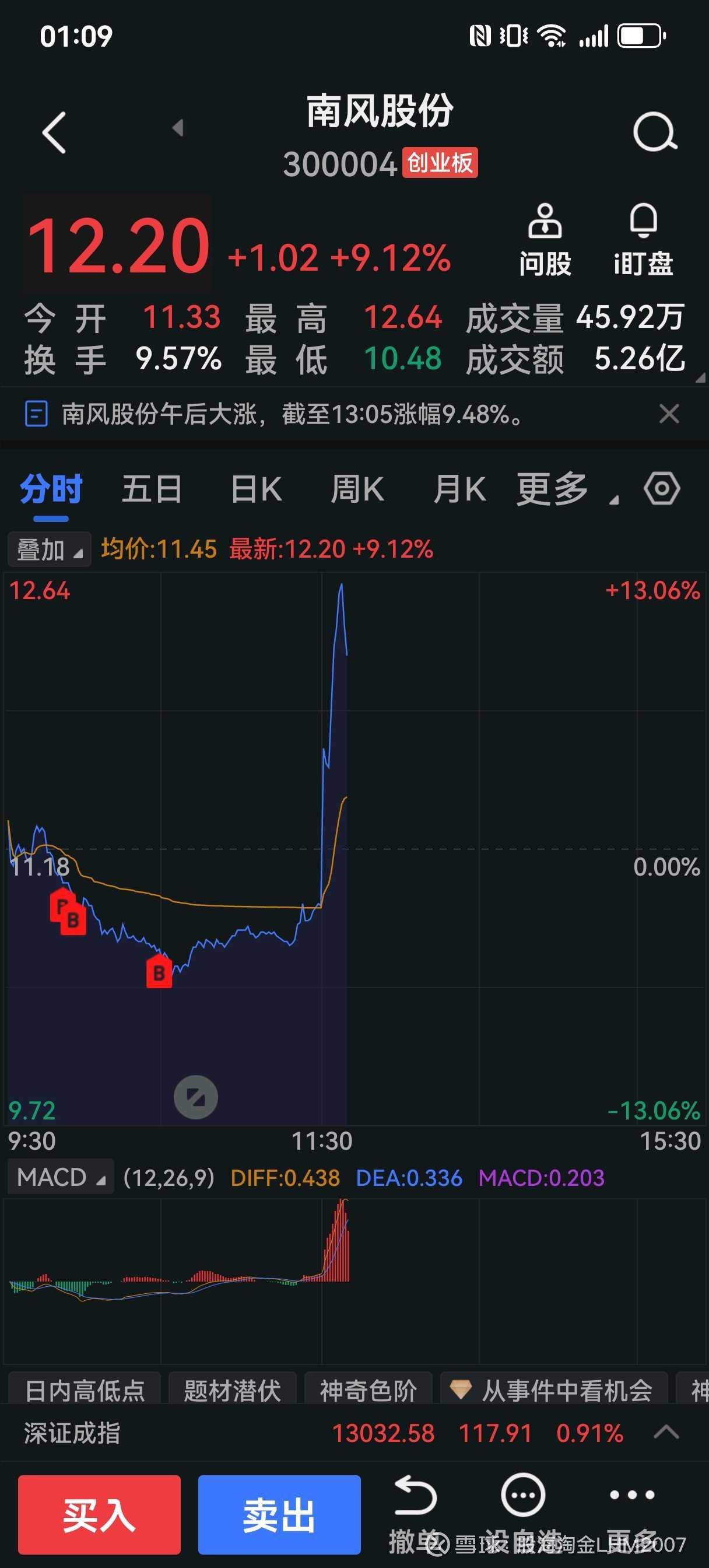Viewport: 709px width, 1568px height.
Task: Switch to the 五日 chart tab
Action: 152,489
